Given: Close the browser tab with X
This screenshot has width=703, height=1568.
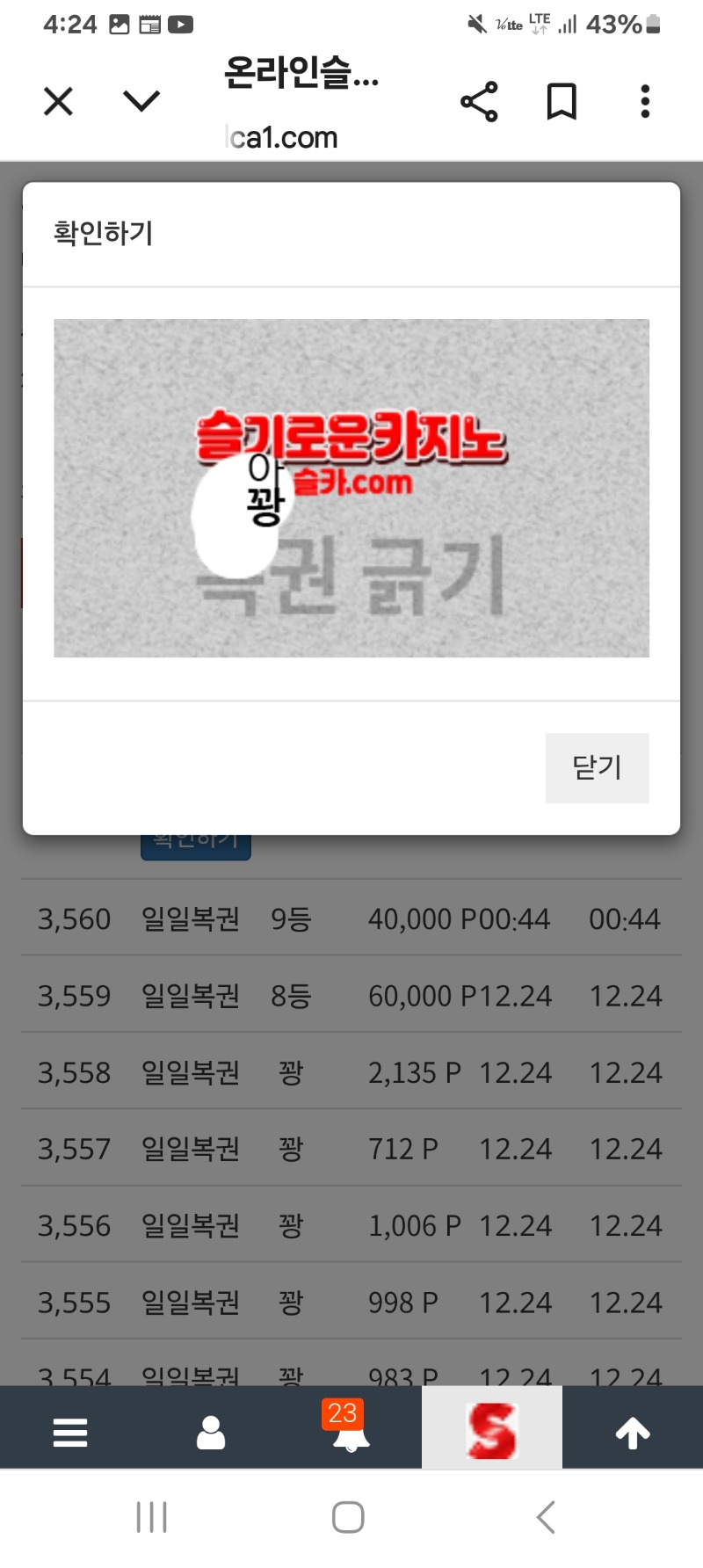Looking at the screenshot, I should [58, 102].
